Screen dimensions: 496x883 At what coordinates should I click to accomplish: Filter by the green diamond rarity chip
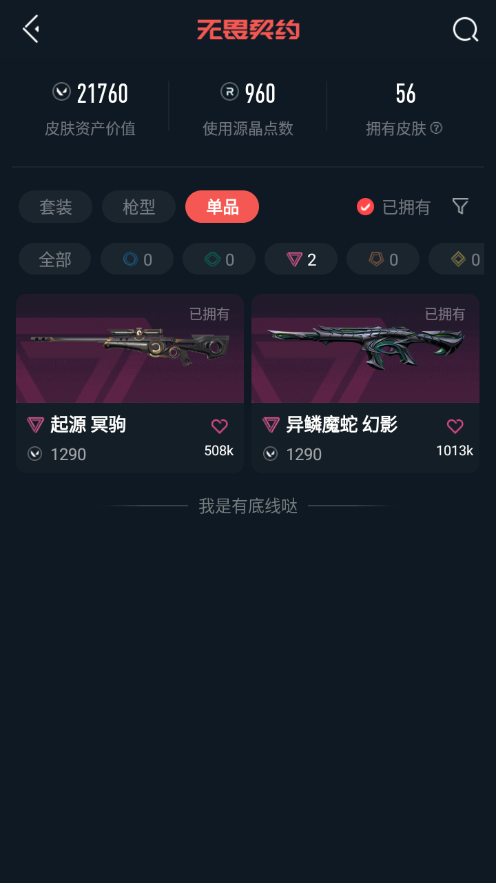(219, 259)
